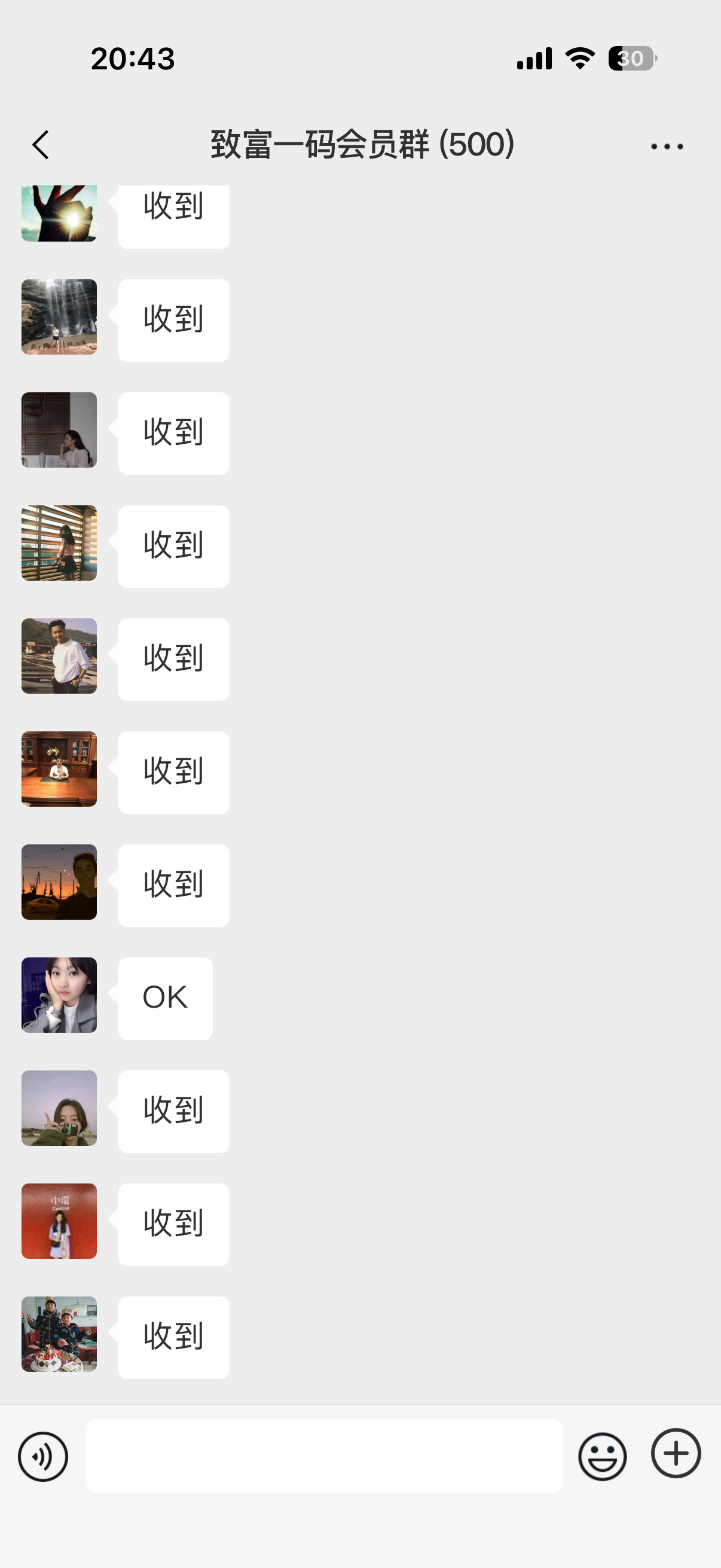
Task: Open the sunset silhouette avatar profile
Action: [59, 881]
